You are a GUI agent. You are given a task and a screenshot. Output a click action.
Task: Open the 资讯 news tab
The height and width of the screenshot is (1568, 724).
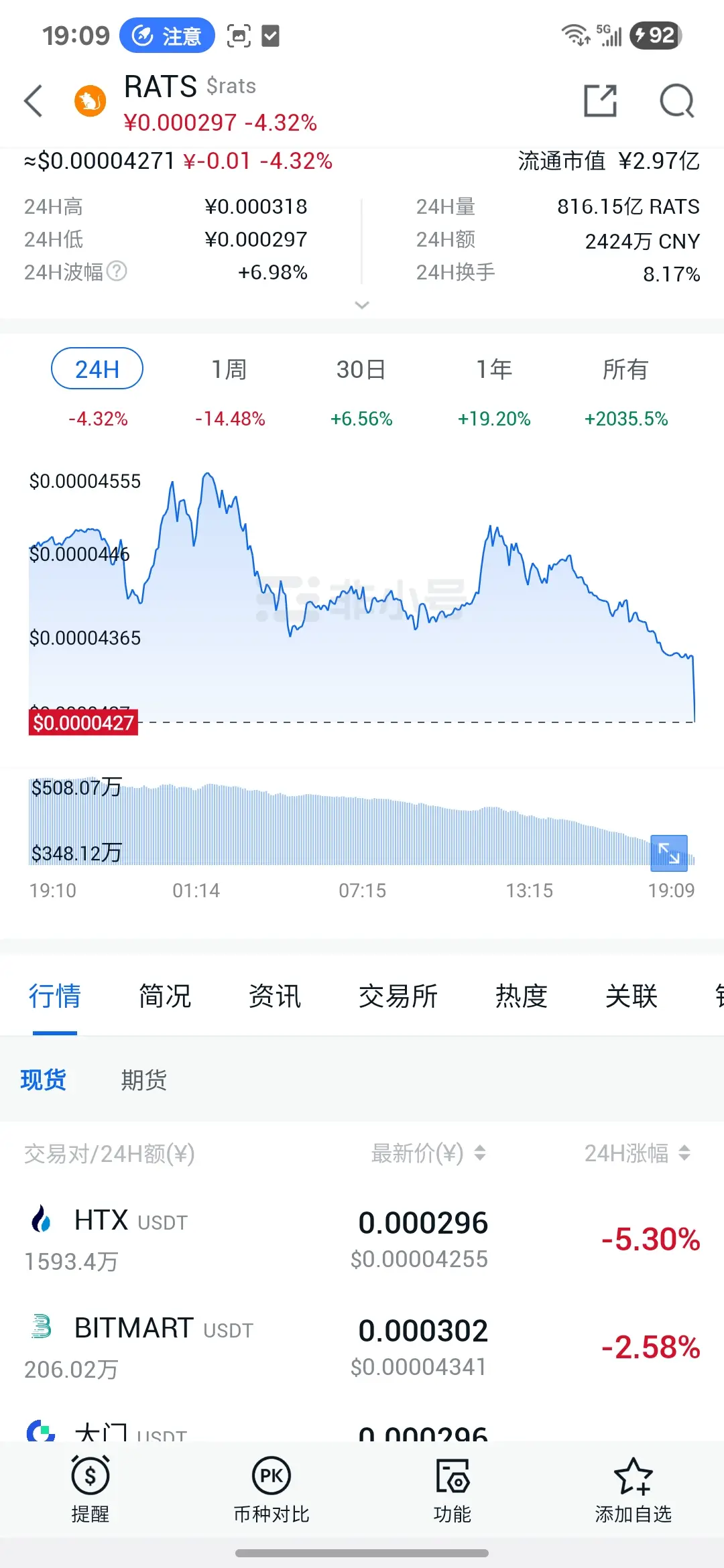[275, 996]
